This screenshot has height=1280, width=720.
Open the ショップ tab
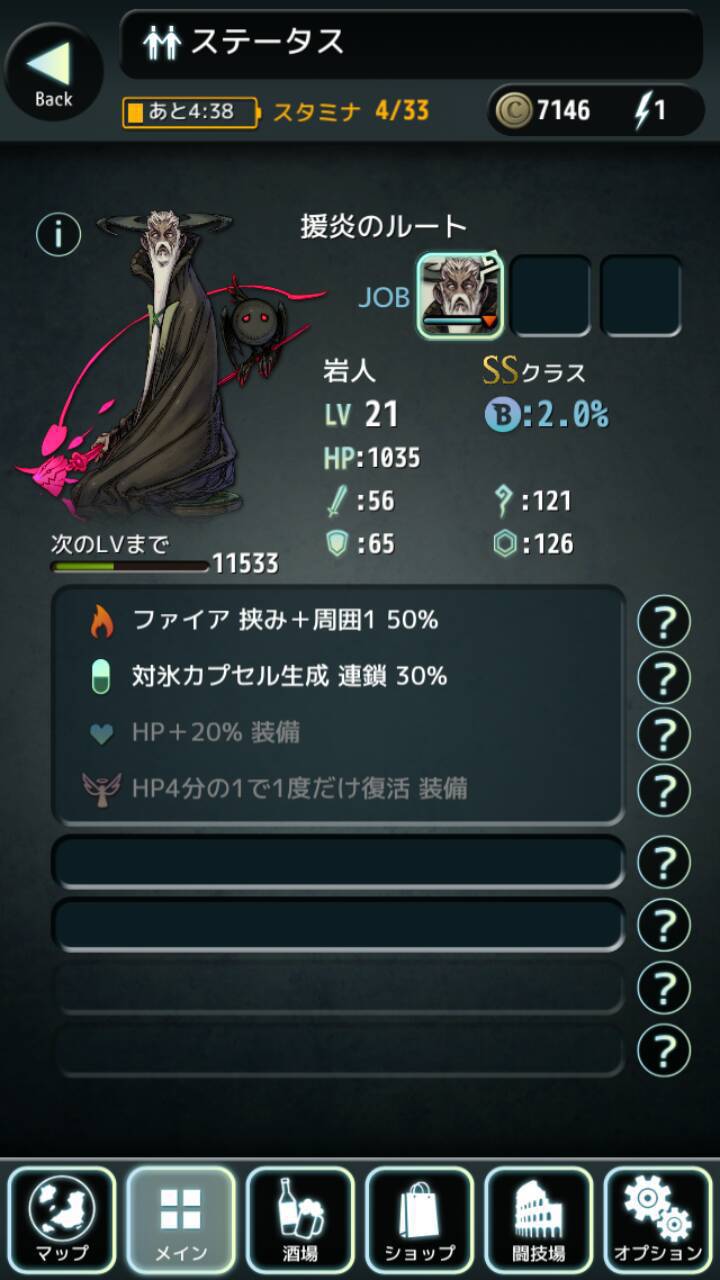click(x=419, y=1220)
